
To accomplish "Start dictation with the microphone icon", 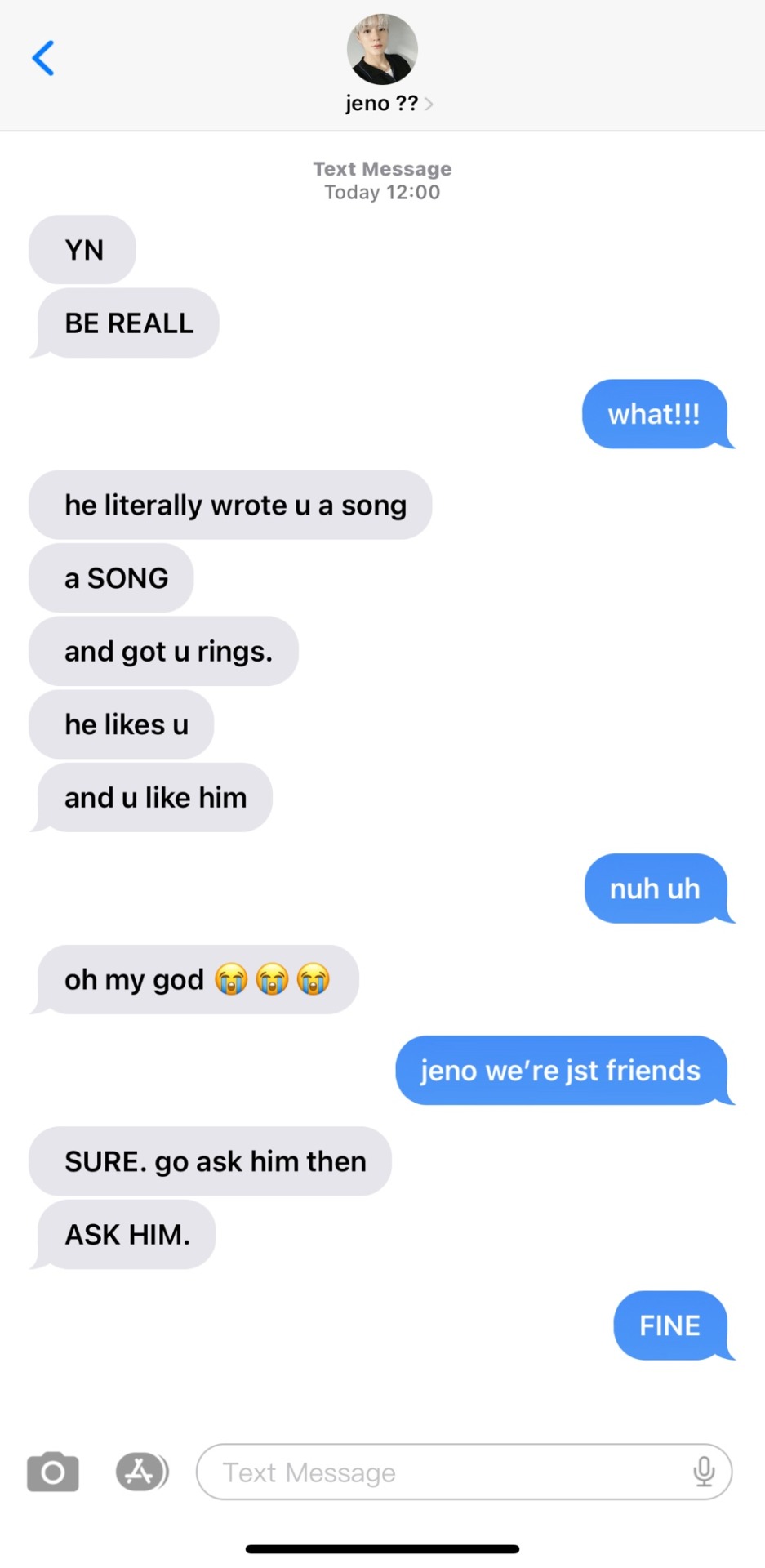I will 704,1472.
